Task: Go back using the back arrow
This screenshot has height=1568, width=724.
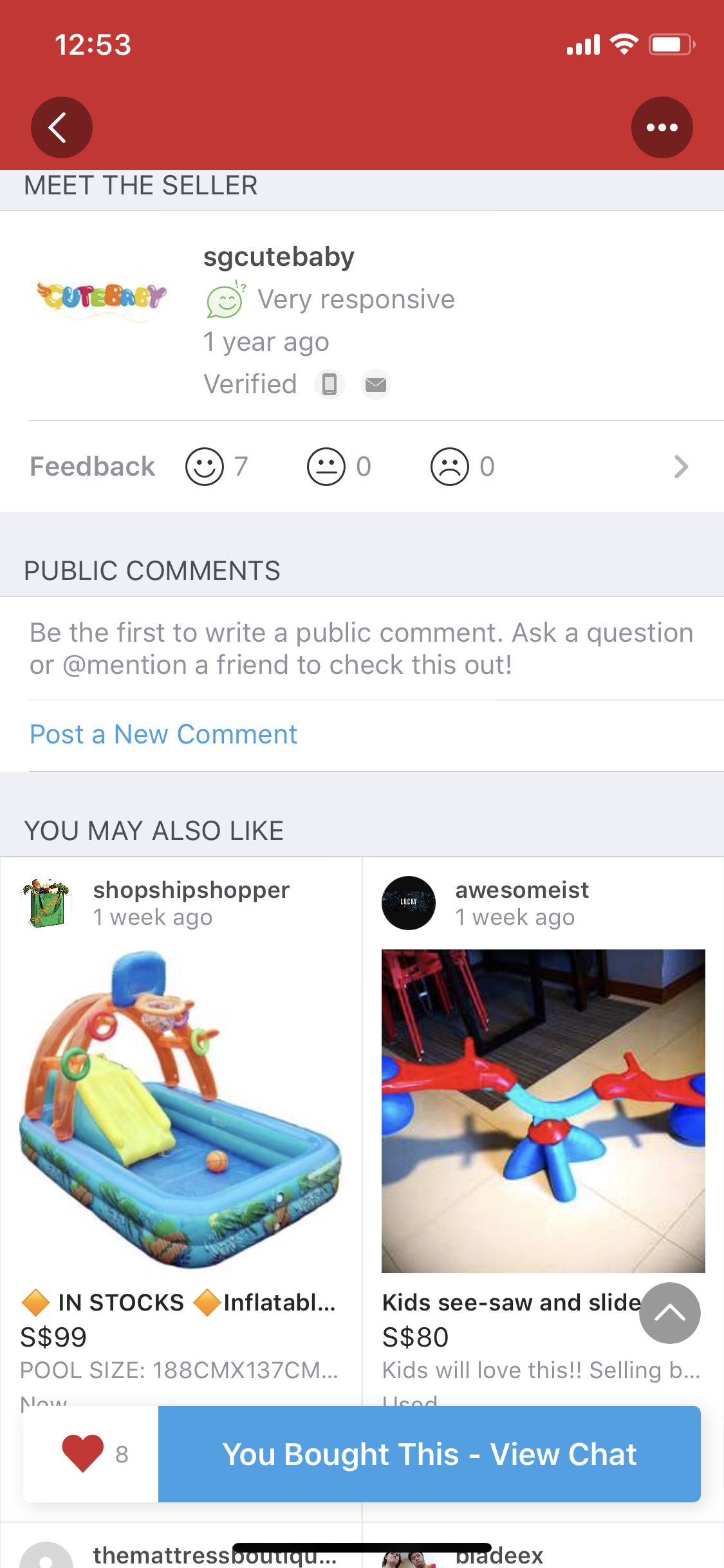Action: click(61, 127)
